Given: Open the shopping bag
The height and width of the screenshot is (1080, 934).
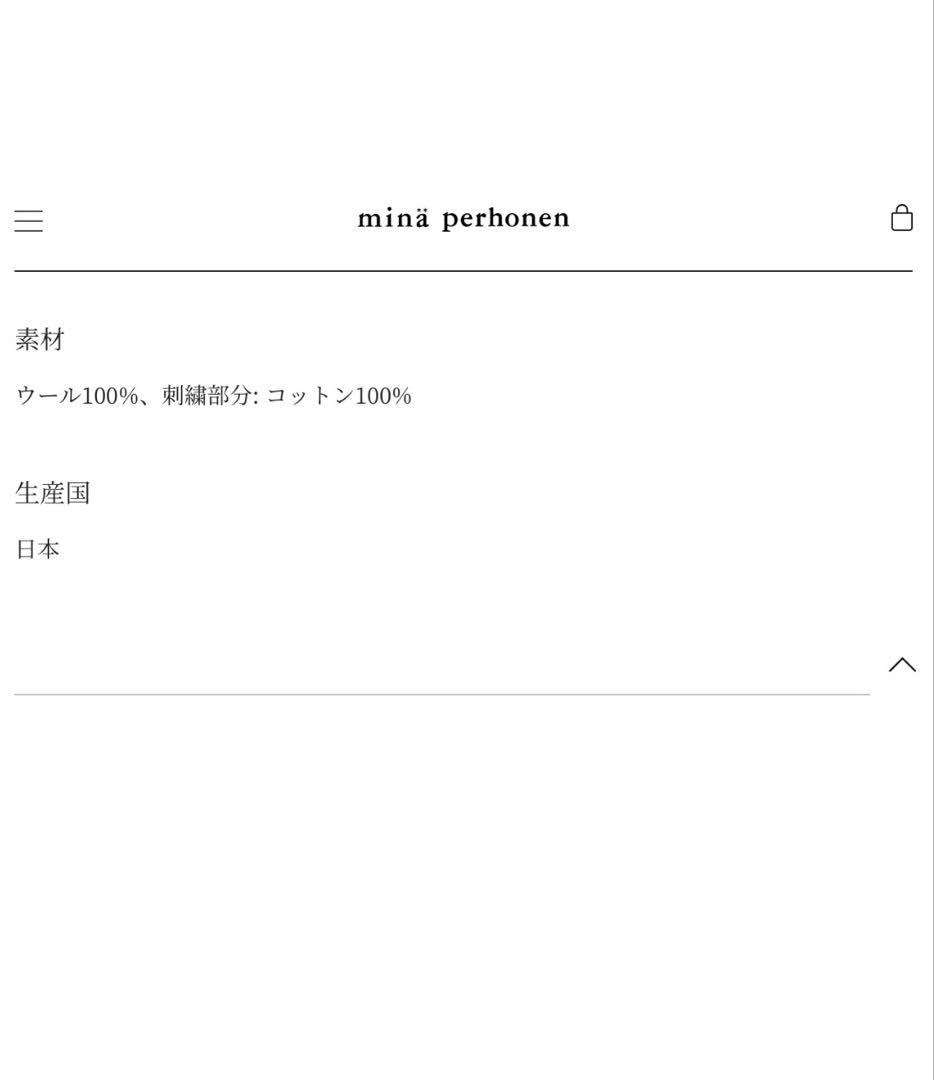Looking at the screenshot, I should [901, 218].
